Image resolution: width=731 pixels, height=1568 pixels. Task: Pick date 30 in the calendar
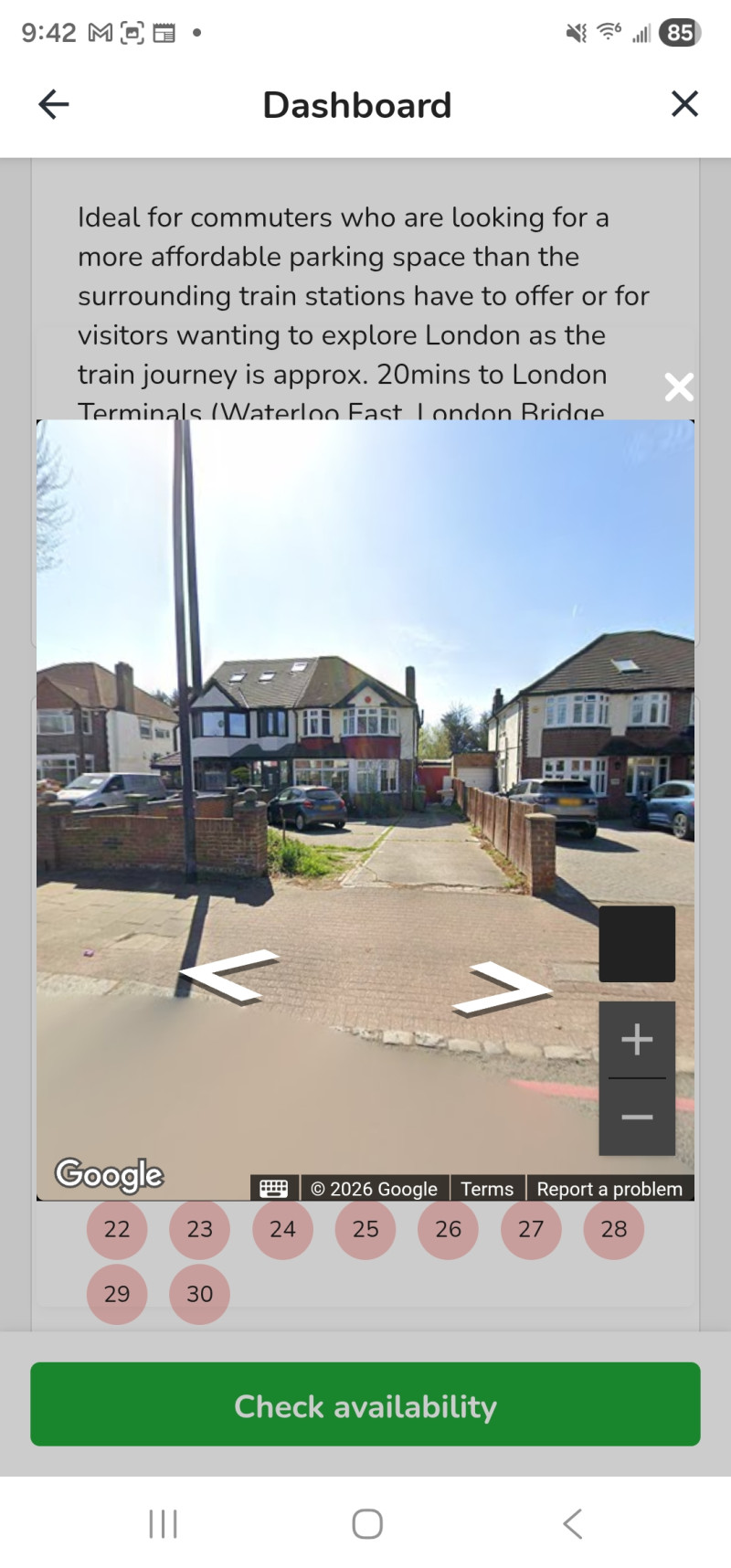click(200, 1294)
